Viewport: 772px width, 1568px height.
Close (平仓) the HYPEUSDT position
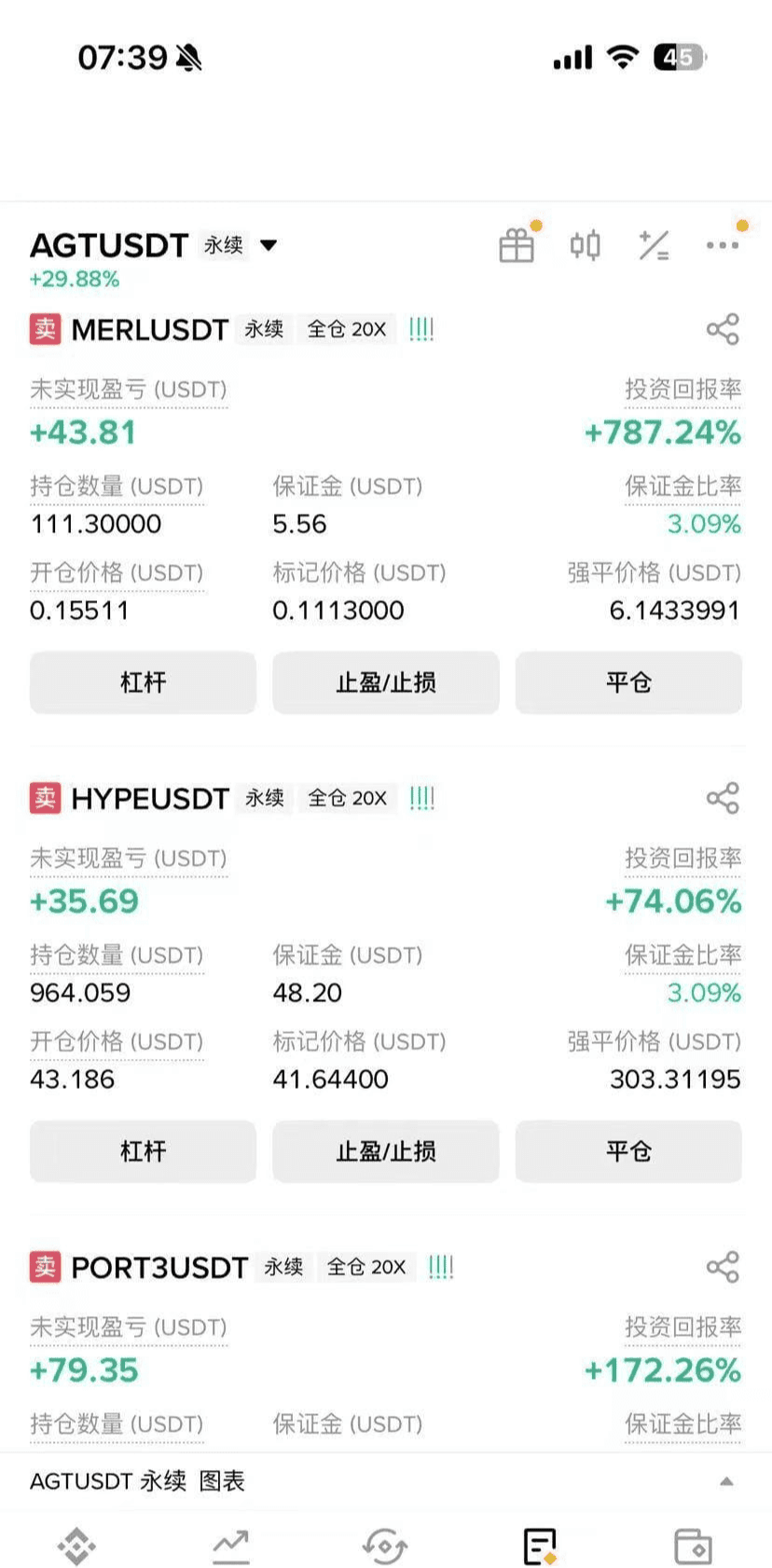(x=628, y=1151)
